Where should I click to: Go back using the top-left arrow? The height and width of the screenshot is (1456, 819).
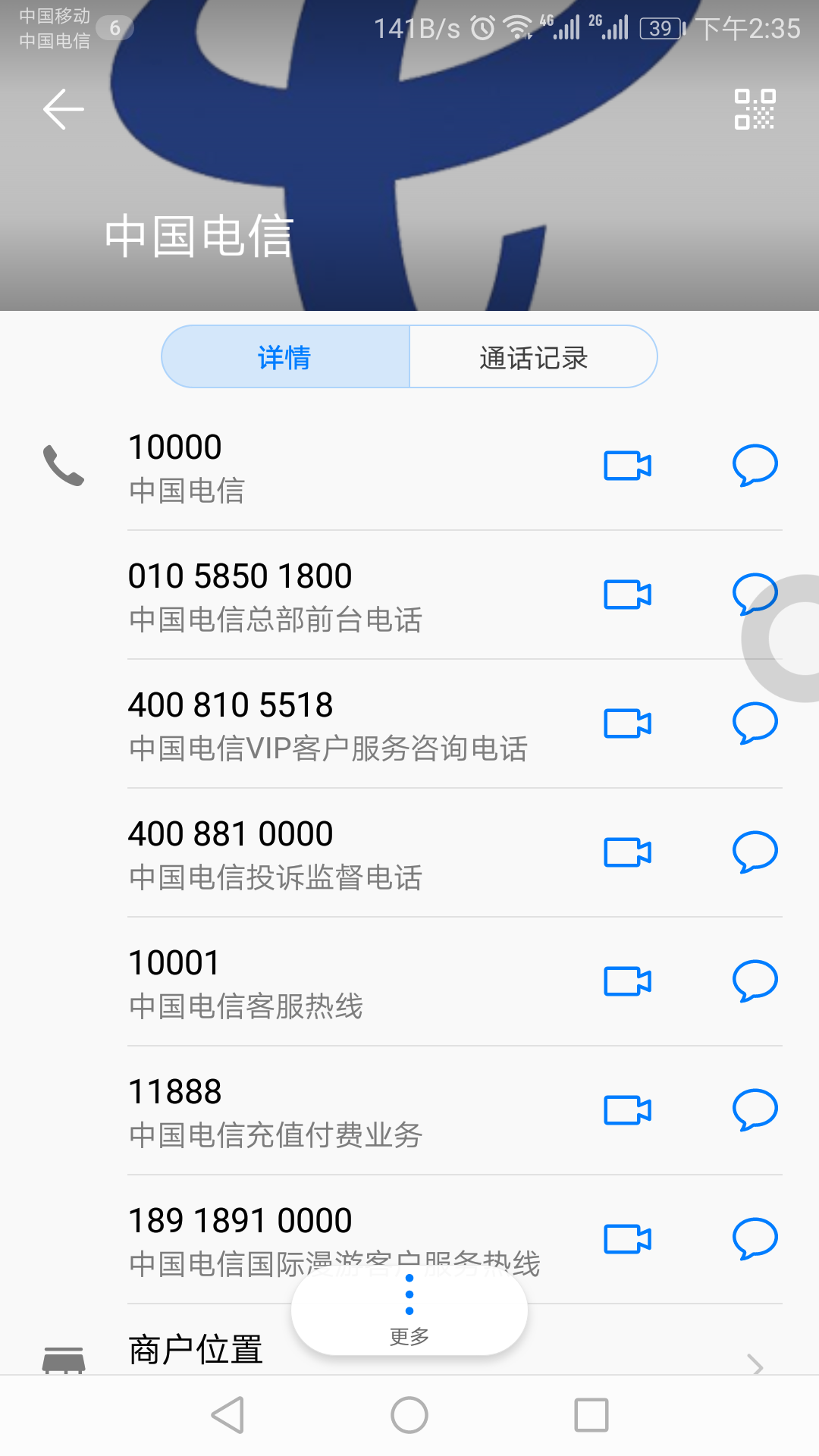click(x=64, y=109)
